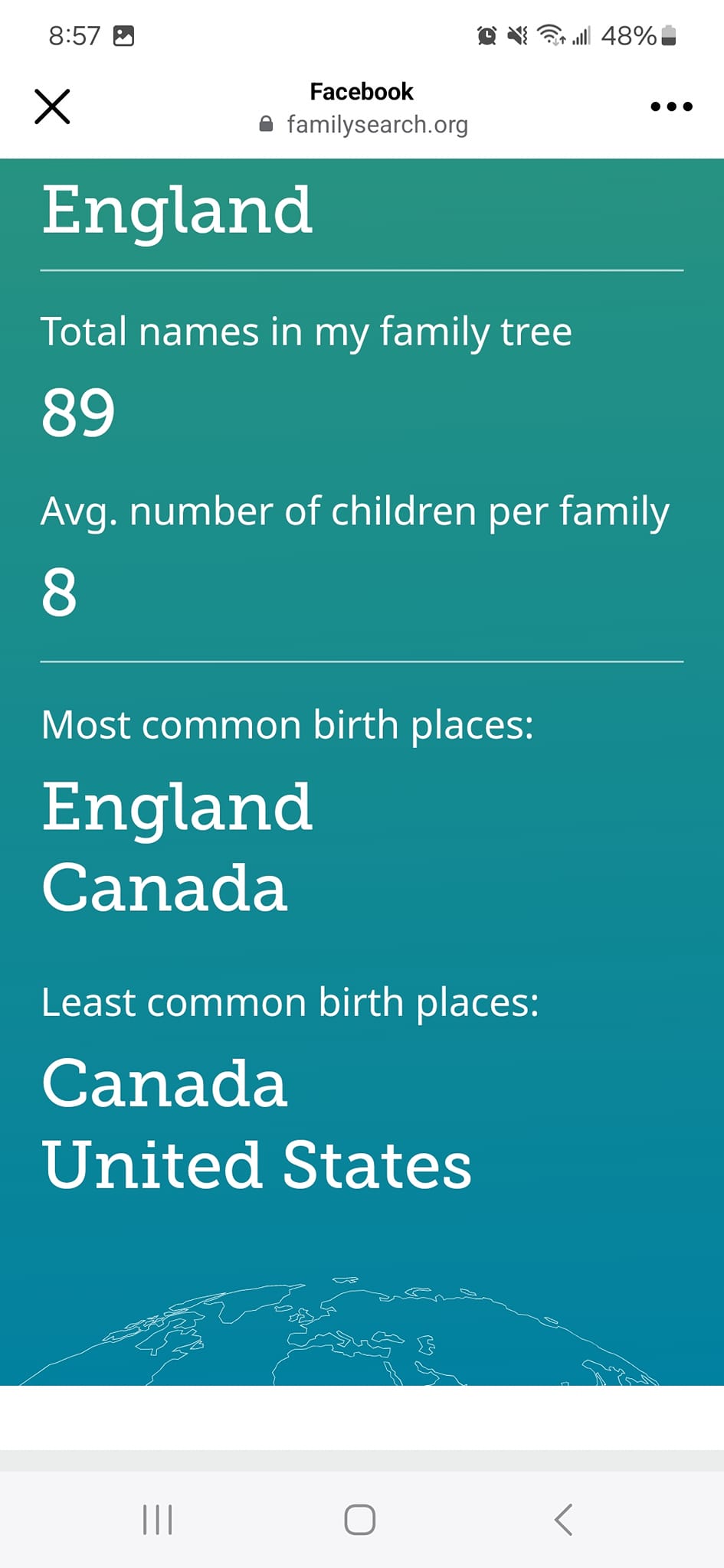
Task: Close the in-app browser
Action: tap(52, 106)
